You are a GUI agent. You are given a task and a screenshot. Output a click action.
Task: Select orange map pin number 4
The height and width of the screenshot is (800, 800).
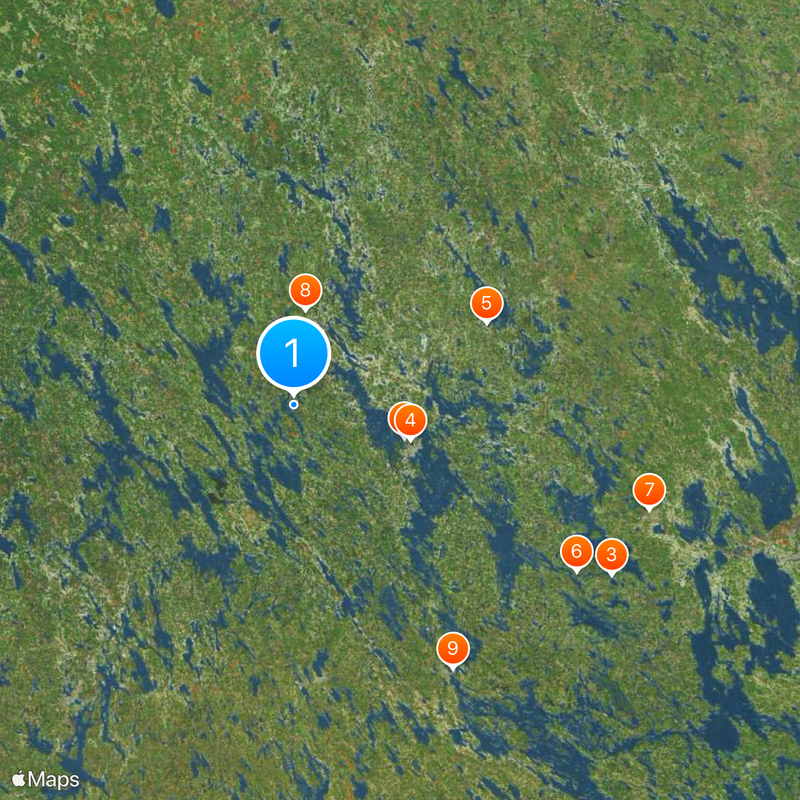(x=411, y=420)
